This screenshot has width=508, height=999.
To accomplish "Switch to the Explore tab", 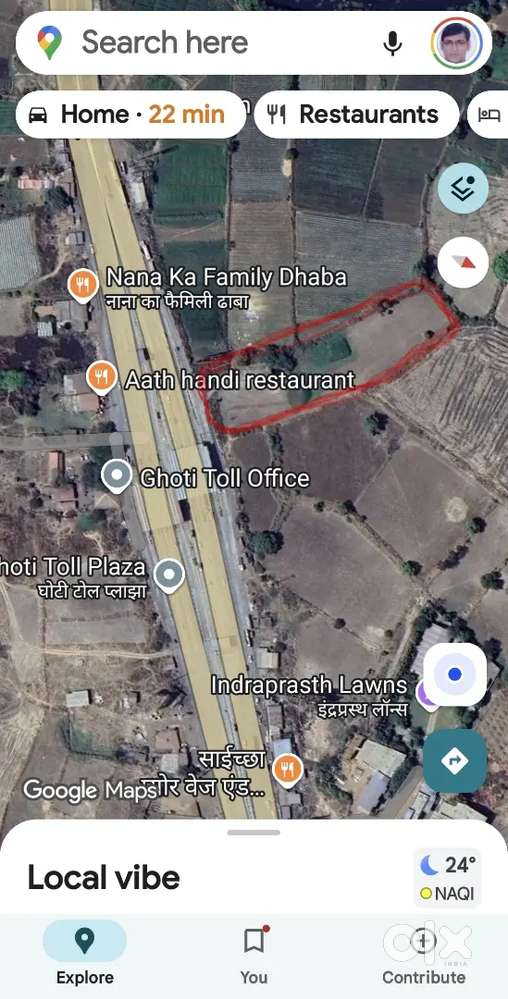I will click(85, 952).
